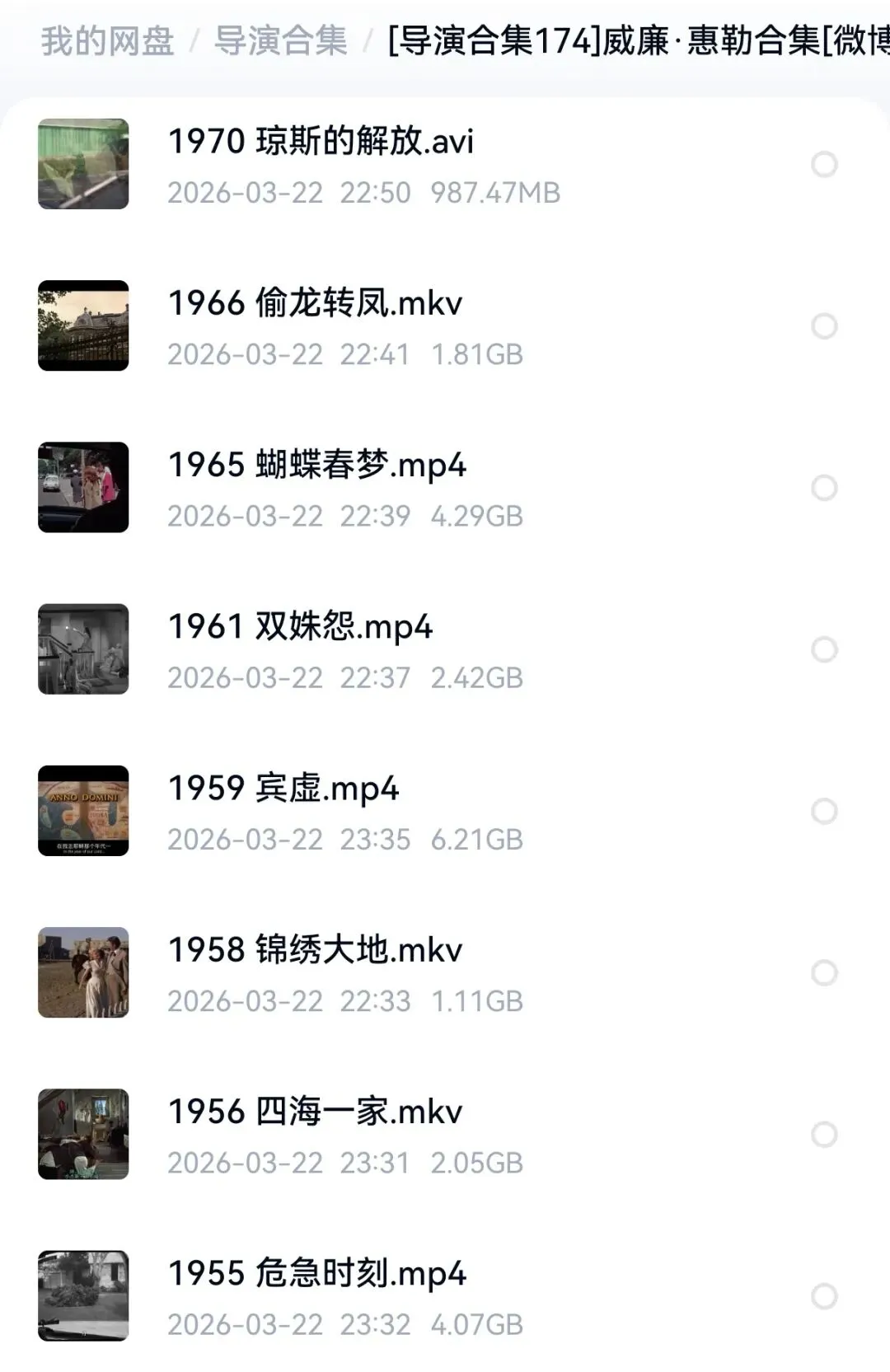Select the circle for 1956 四海一家.mkv
The image size is (890, 1372).
point(824,1135)
